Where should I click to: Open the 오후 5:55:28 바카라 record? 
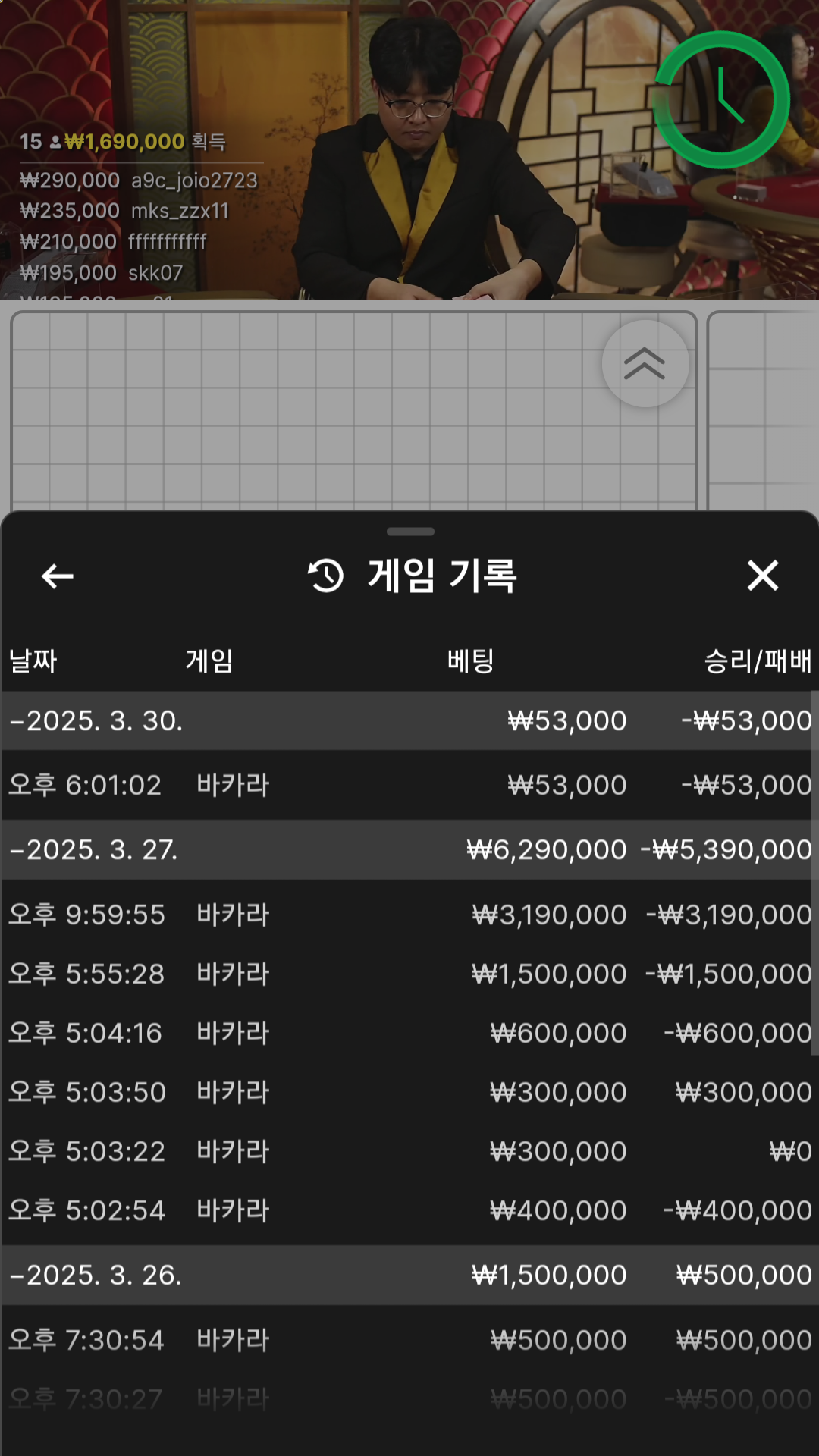tap(409, 974)
